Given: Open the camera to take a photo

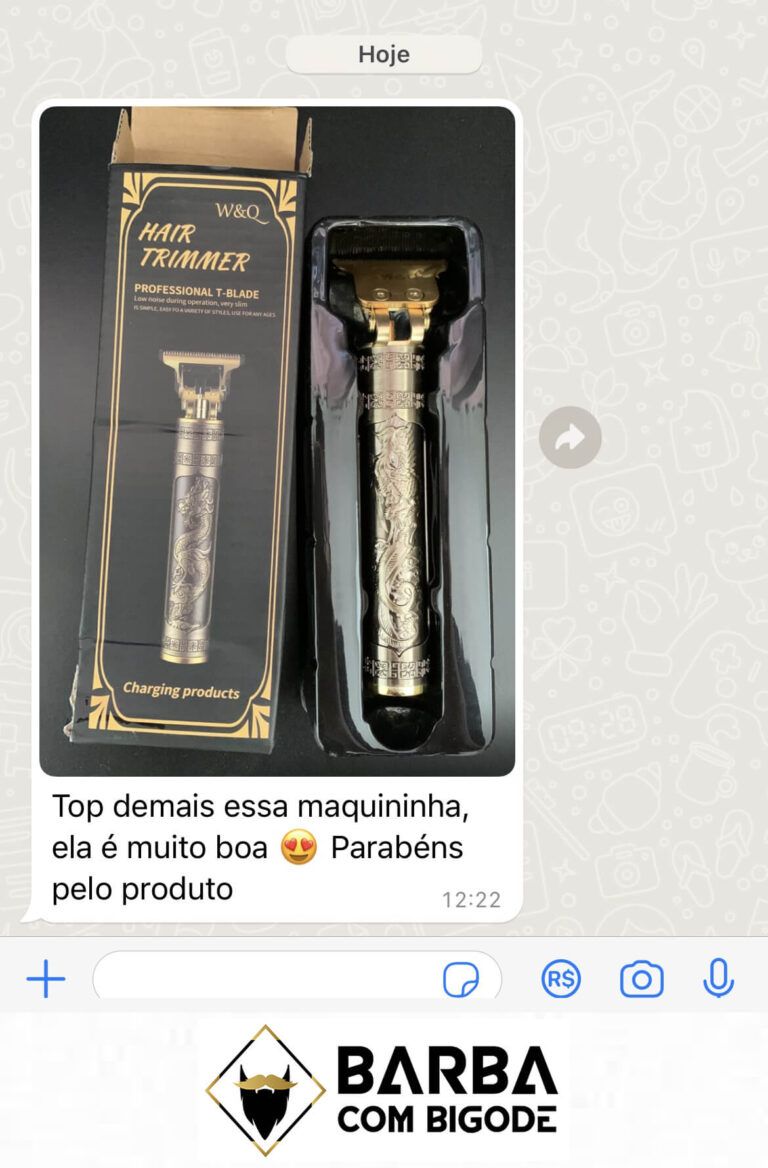Looking at the screenshot, I should (x=641, y=979).
